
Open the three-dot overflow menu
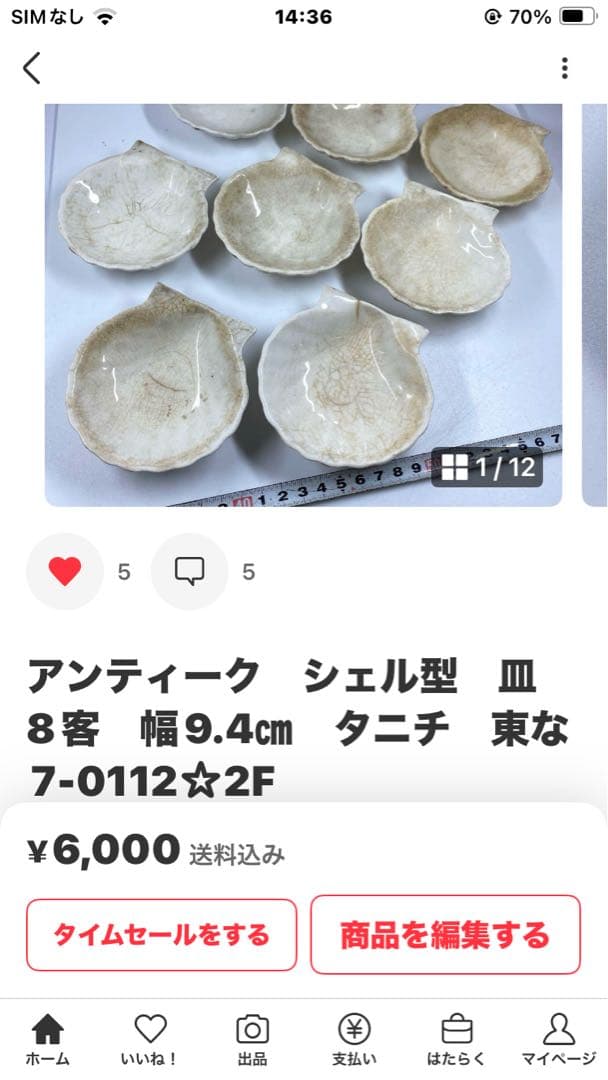pos(564,68)
